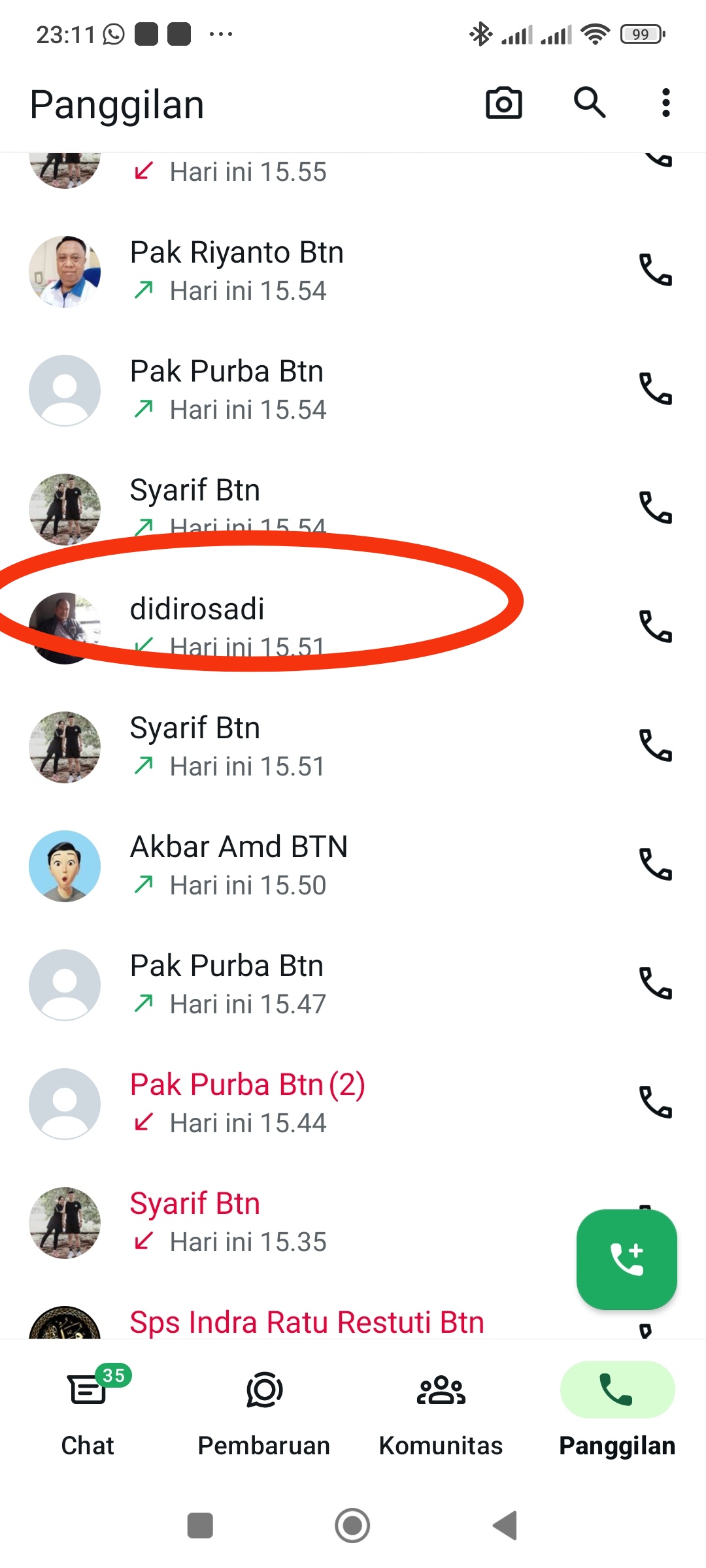Open the camera from the Panggilan toolbar

[503, 103]
